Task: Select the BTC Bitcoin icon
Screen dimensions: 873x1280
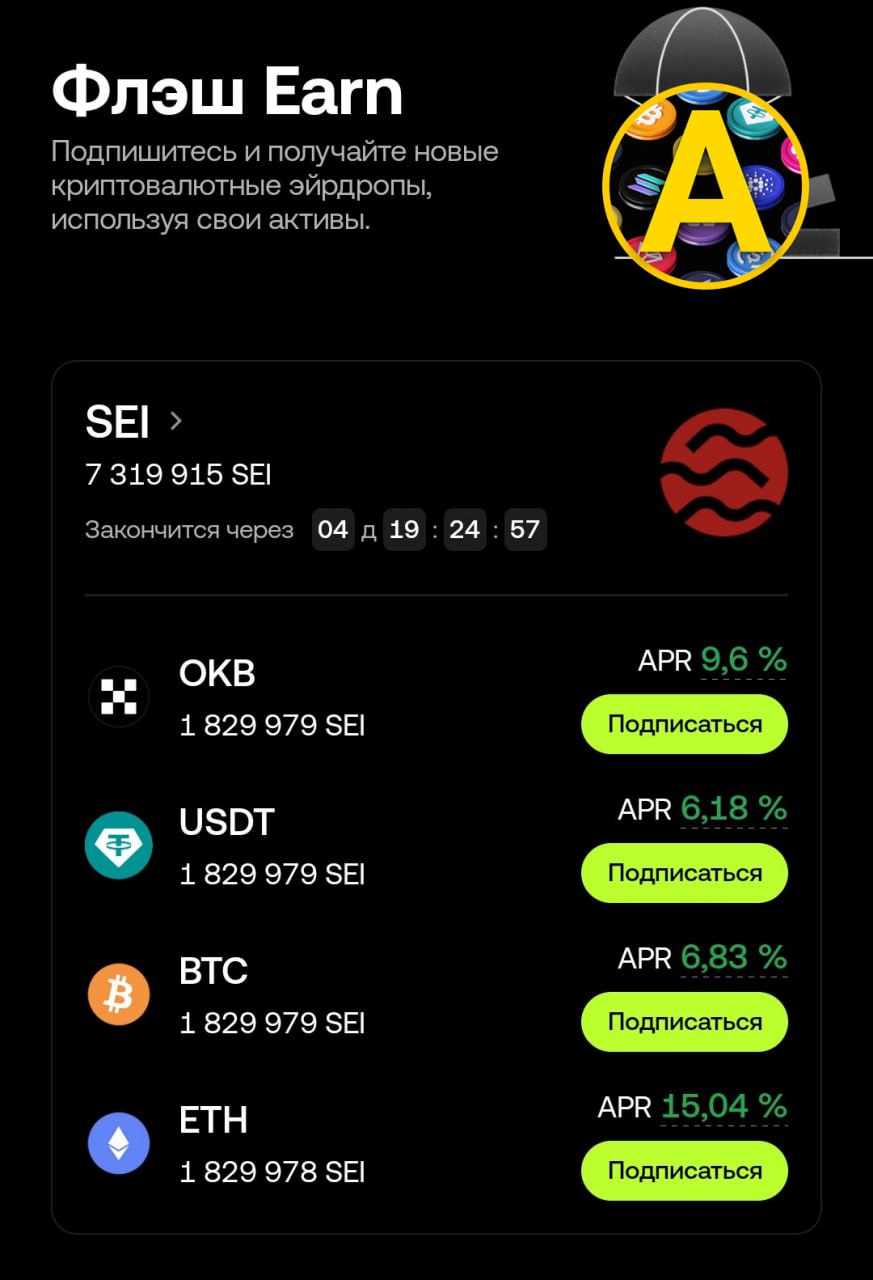Action: tap(118, 994)
